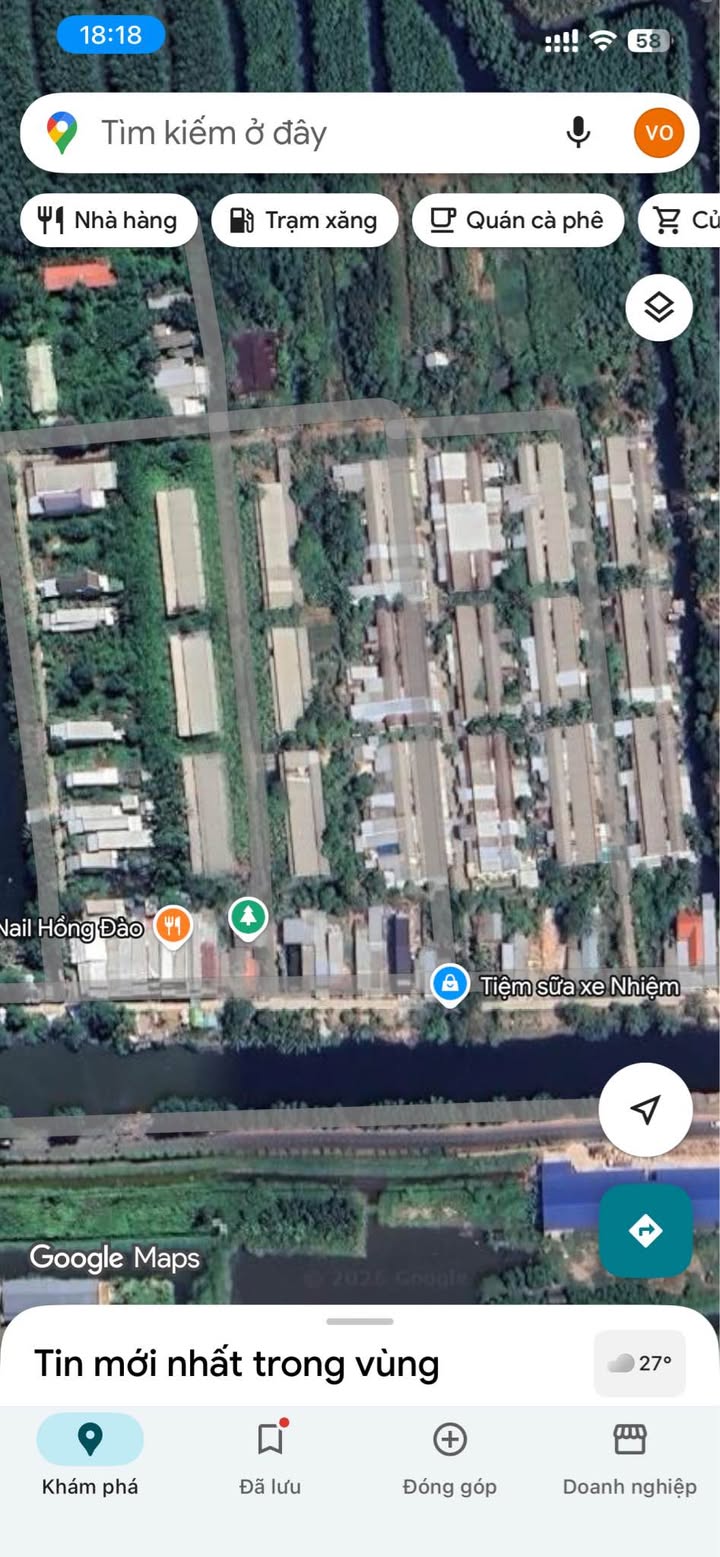Open the directions floating button
The height and width of the screenshot is (1557, 720).
pyautogui.click(x=645, y=1230)
